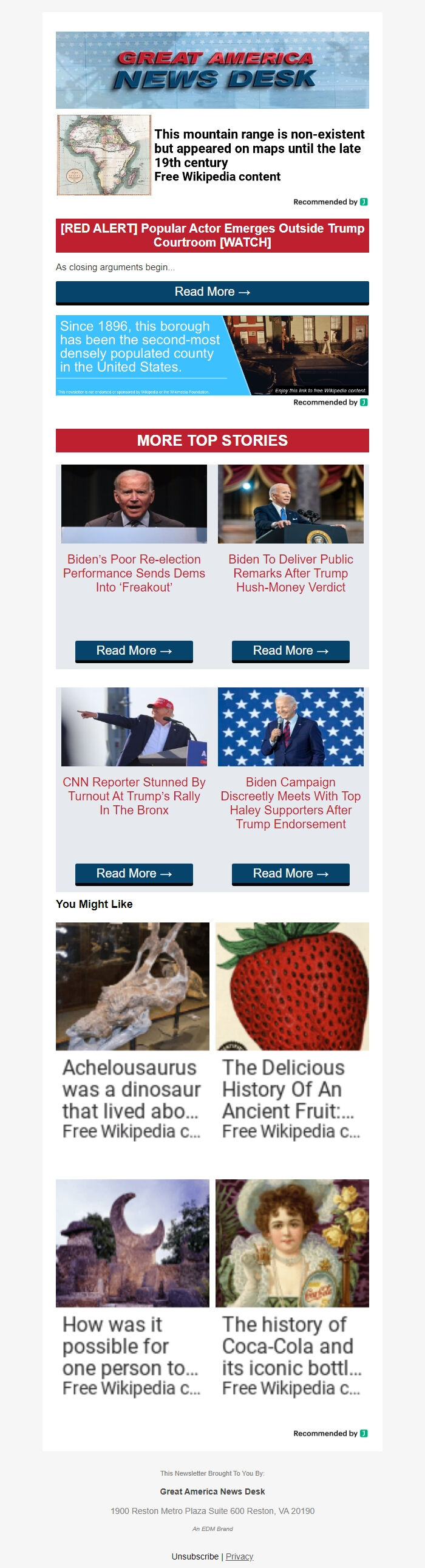Read more on Biden Campaign Haley supporters story
This screenshot has width=425, height=1568.
290,873
